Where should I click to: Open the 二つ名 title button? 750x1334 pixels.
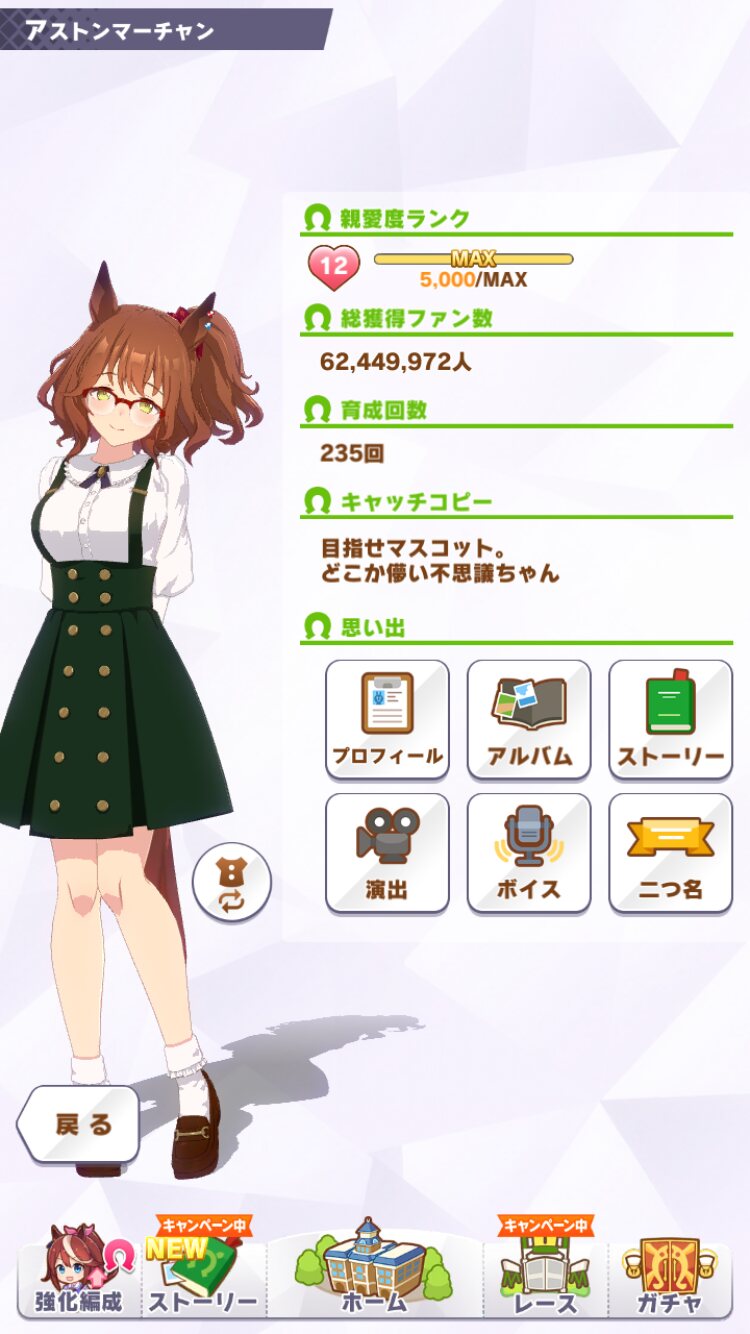[671, 853]
